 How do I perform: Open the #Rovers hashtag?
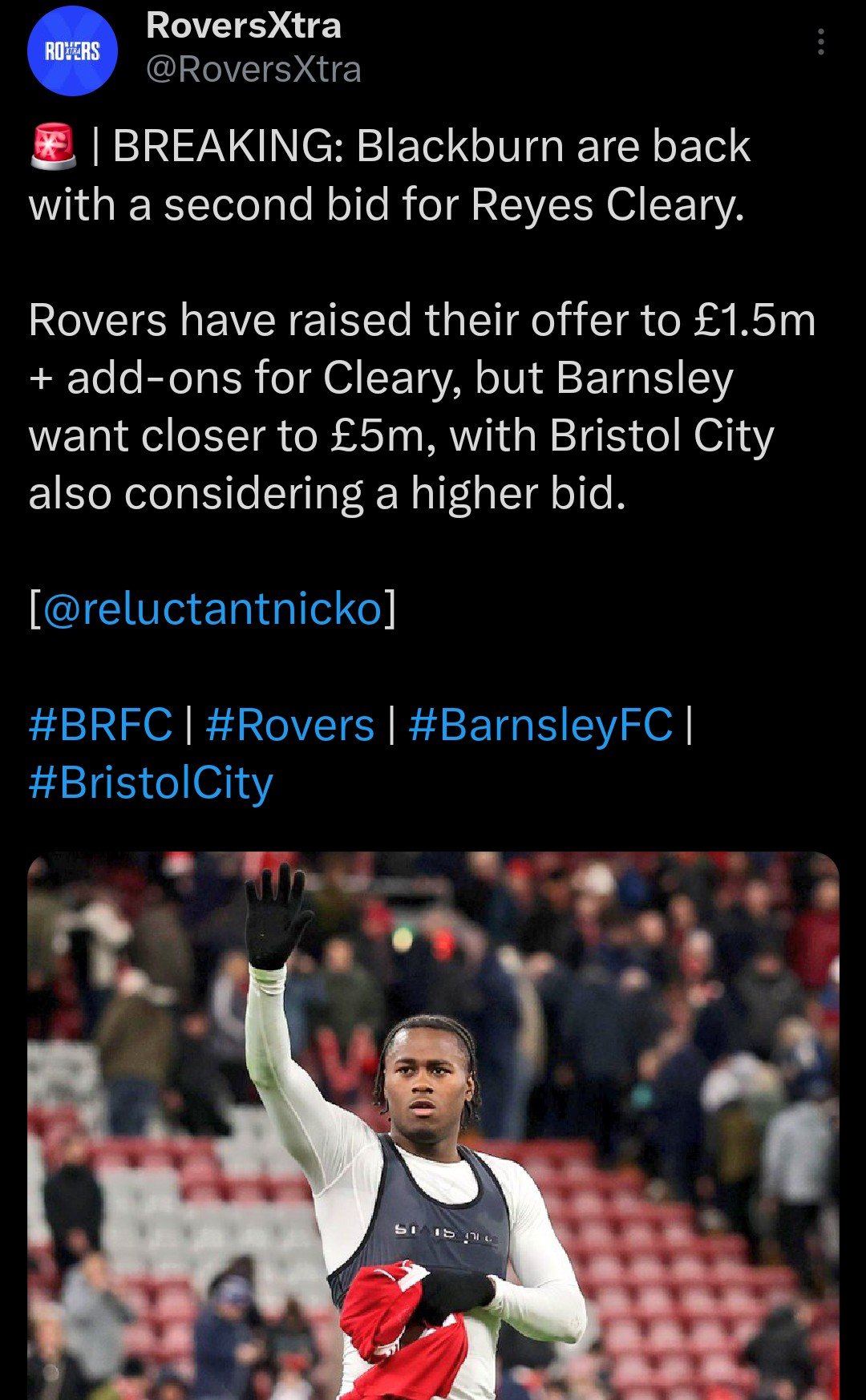pos(290,725)
